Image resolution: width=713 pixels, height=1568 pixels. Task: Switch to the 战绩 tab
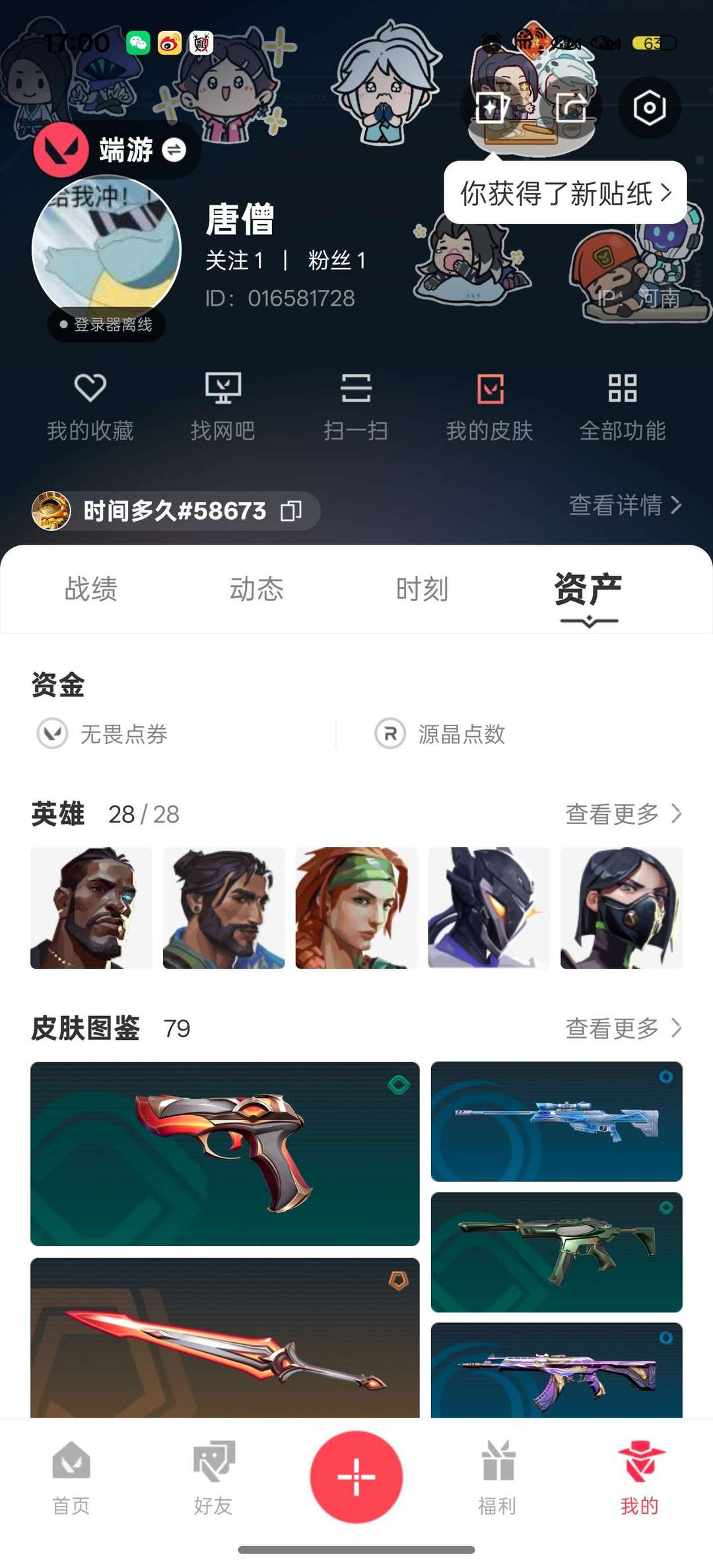91,589
